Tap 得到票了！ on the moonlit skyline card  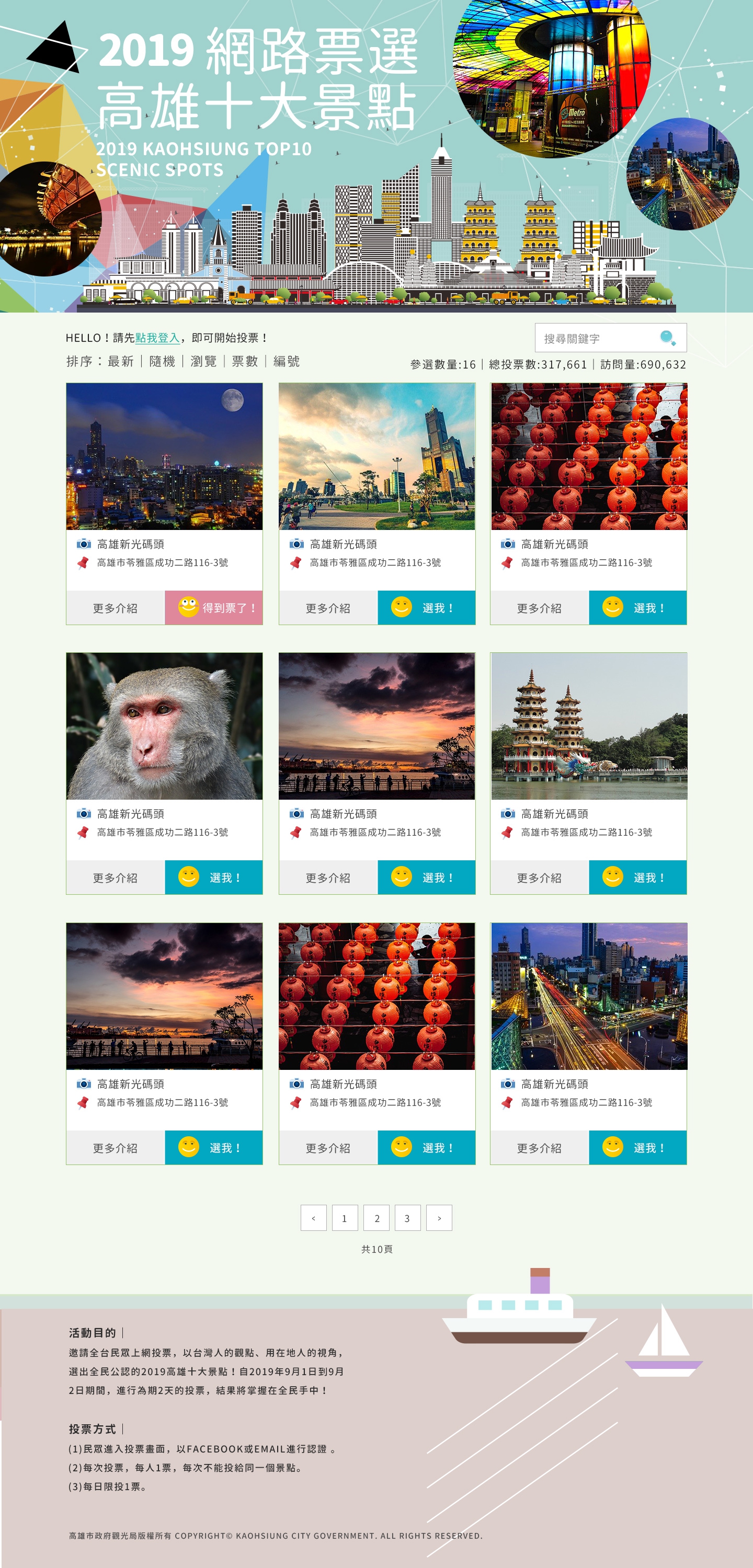click(214, 607)
